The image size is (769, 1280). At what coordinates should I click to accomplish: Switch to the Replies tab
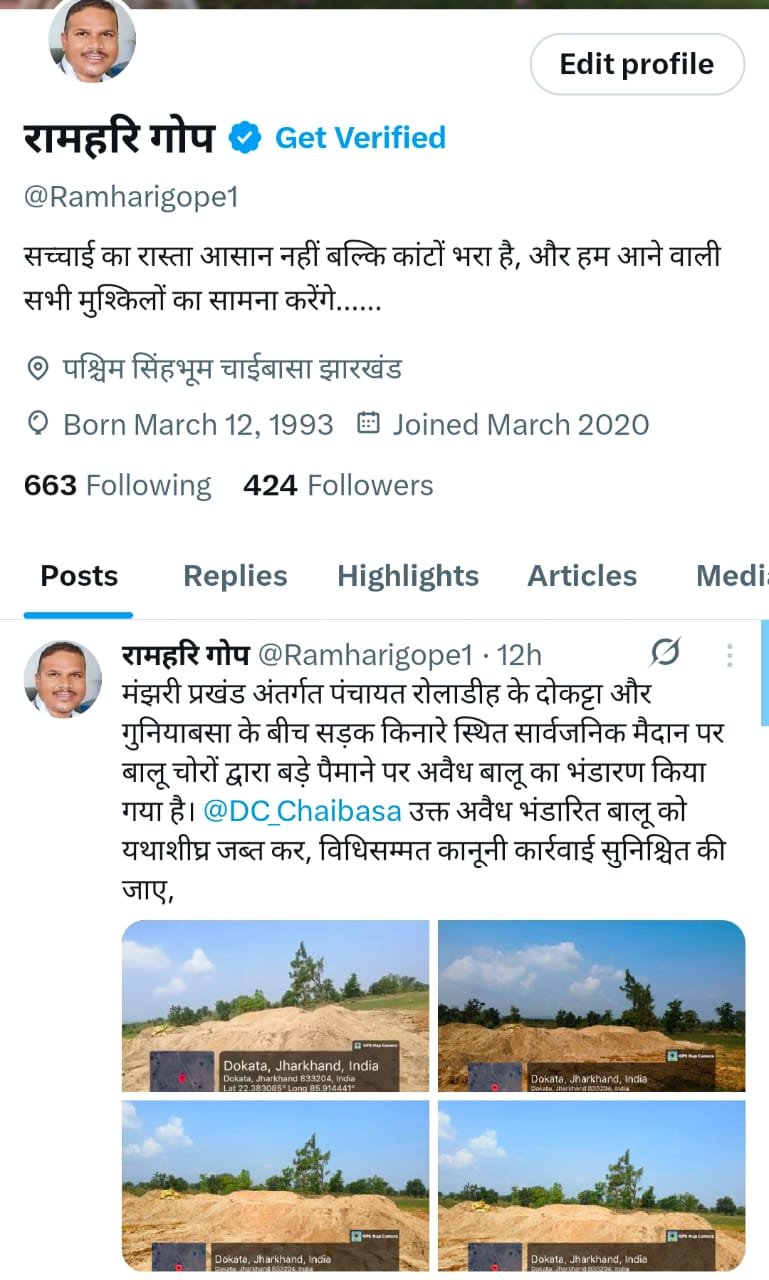[235, 576]
